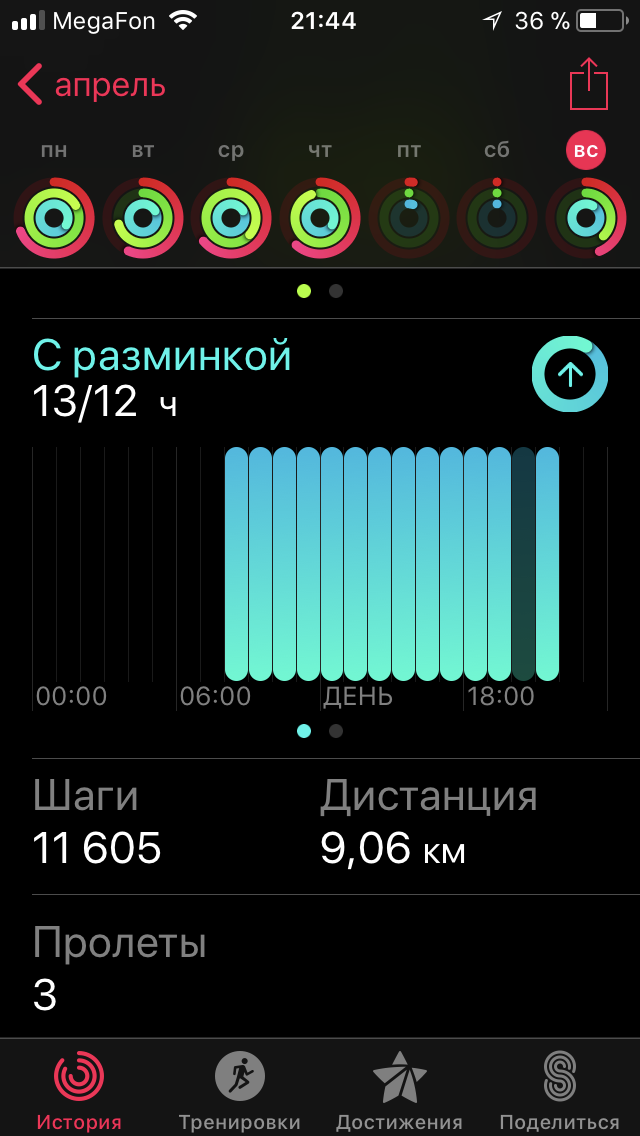Switch to the Тренировки tab
640x1136 pixels.
pyautogui.click(x=240, y=1088)
